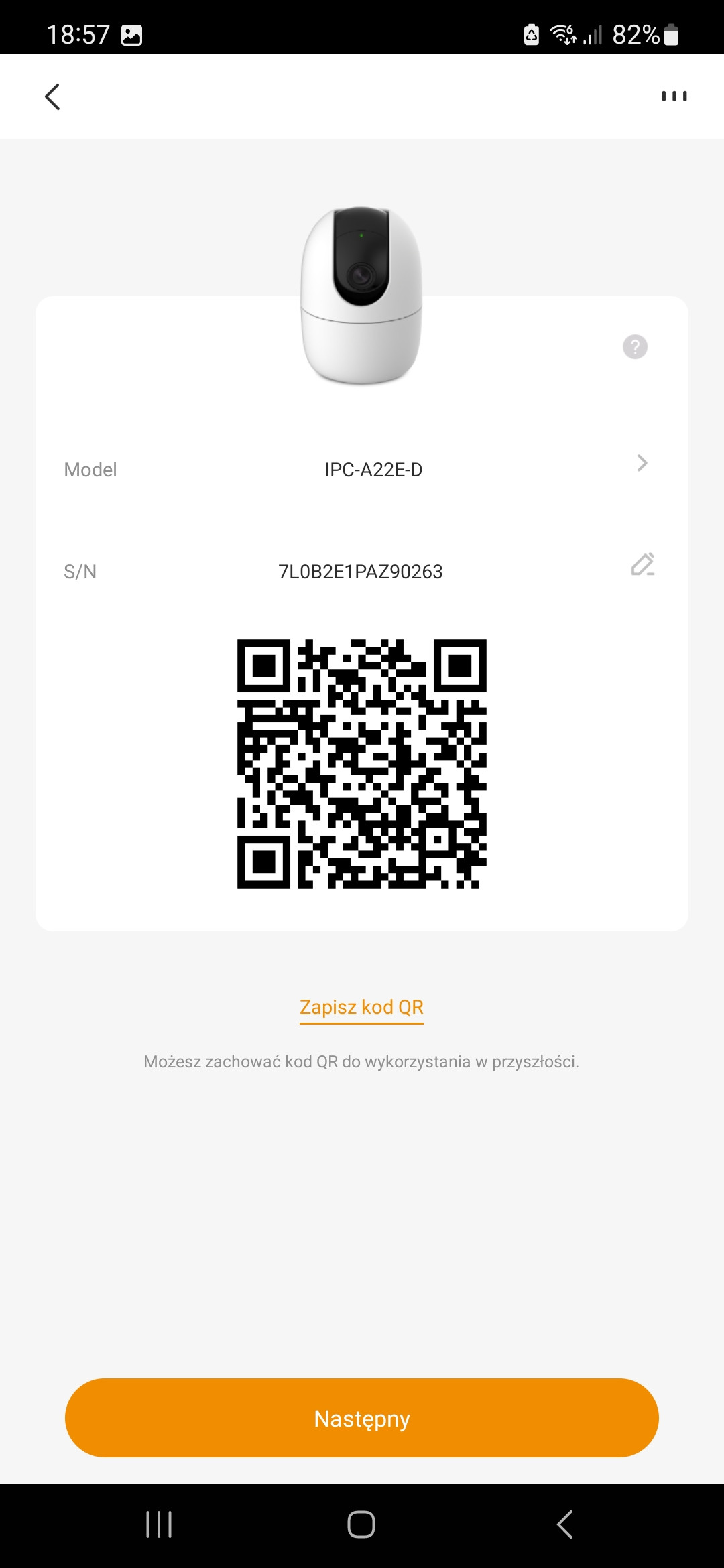Tap Zapisz kod QR link

[361, 1006]
